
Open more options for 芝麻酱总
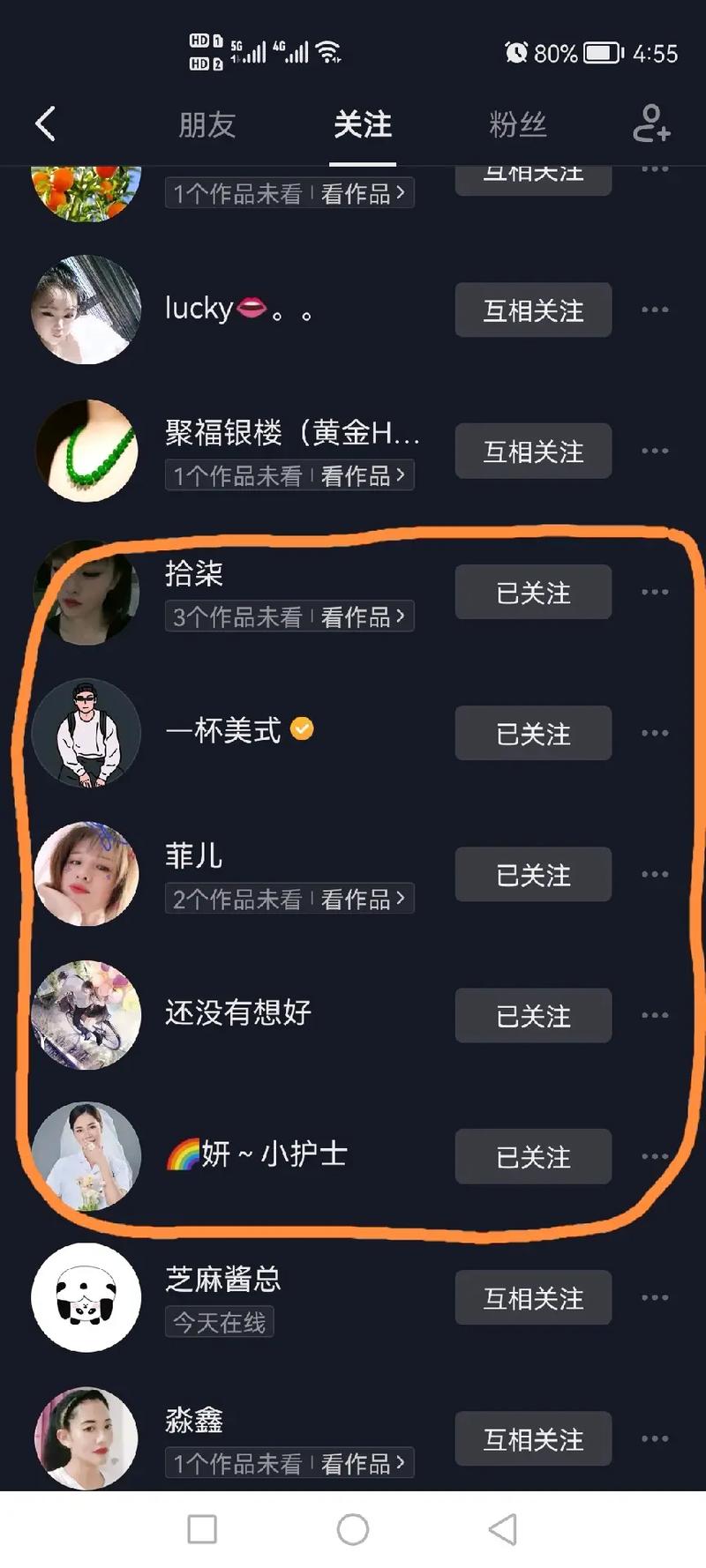(655, 1297)
